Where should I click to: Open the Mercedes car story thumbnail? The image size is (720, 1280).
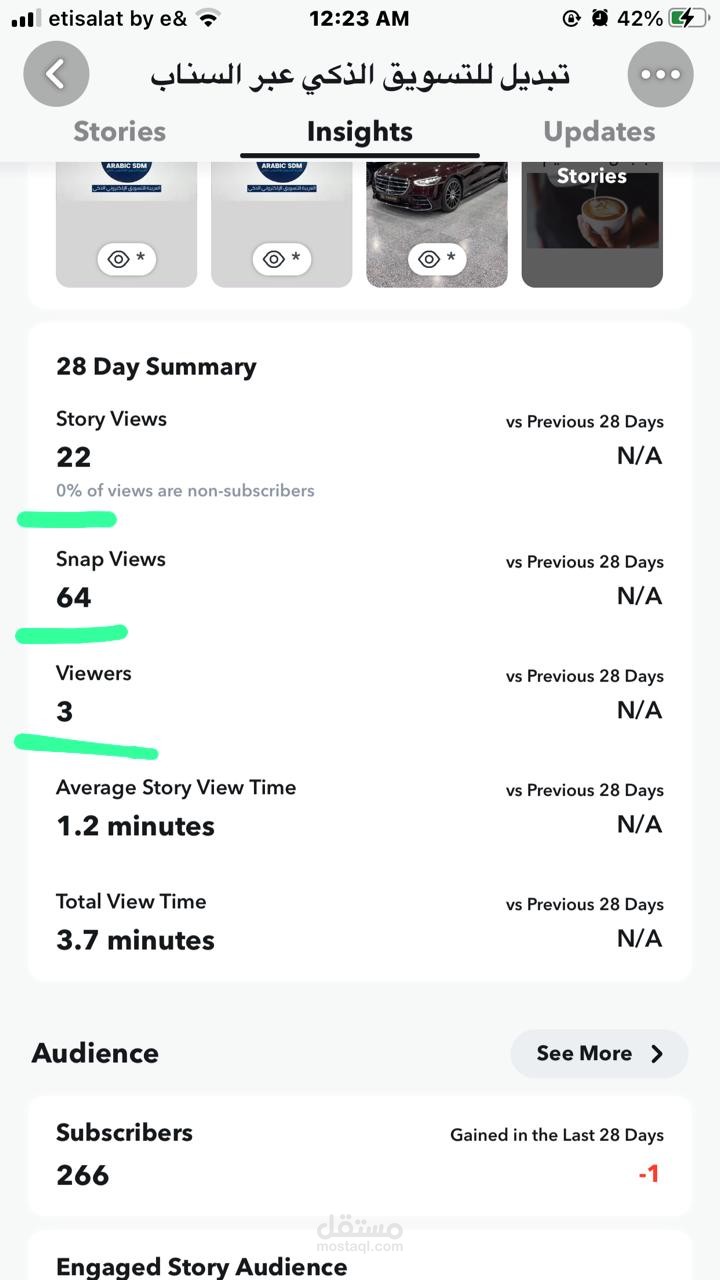(436, 222)
